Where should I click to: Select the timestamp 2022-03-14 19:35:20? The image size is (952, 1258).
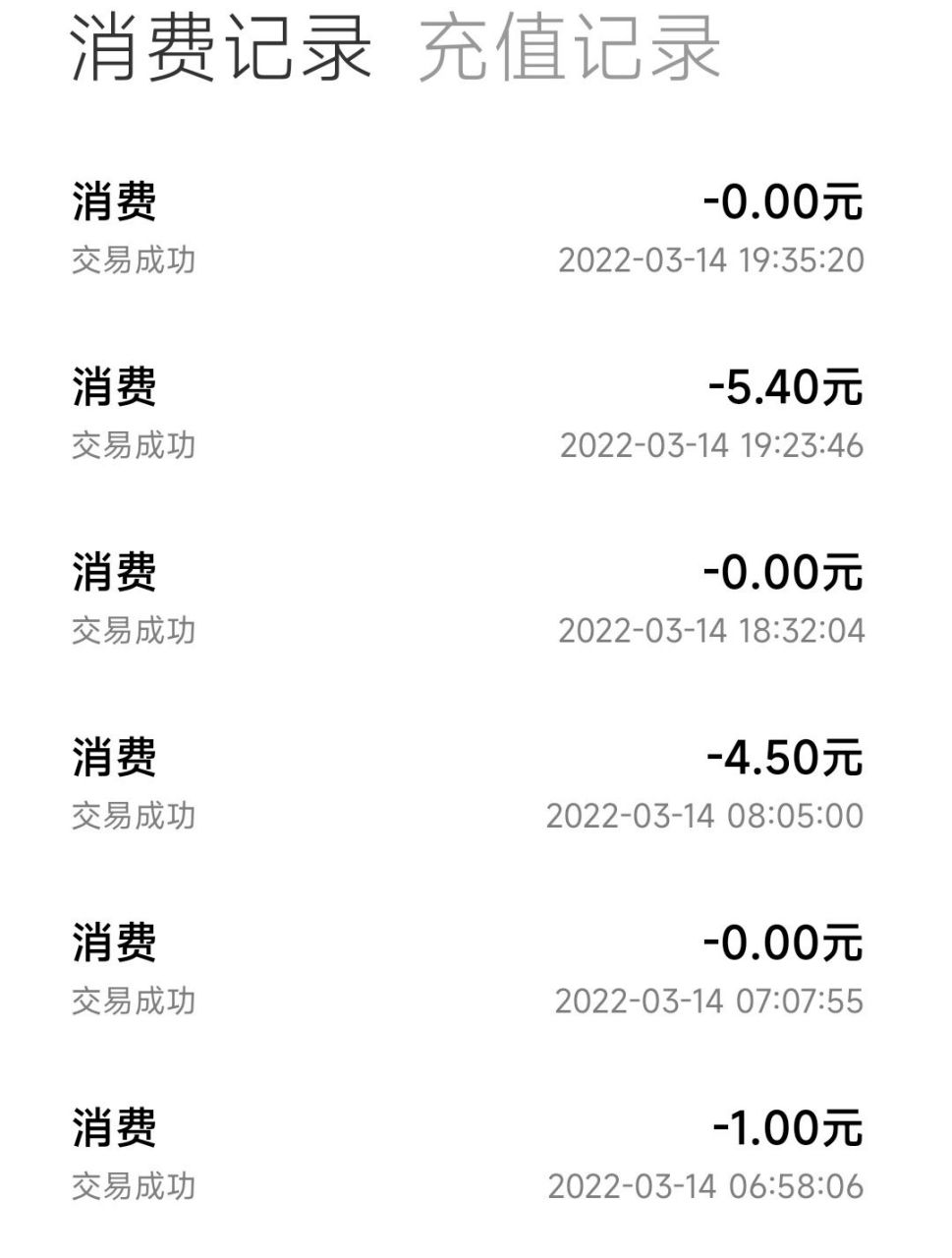pyautogui.click(x=710, y=261)
